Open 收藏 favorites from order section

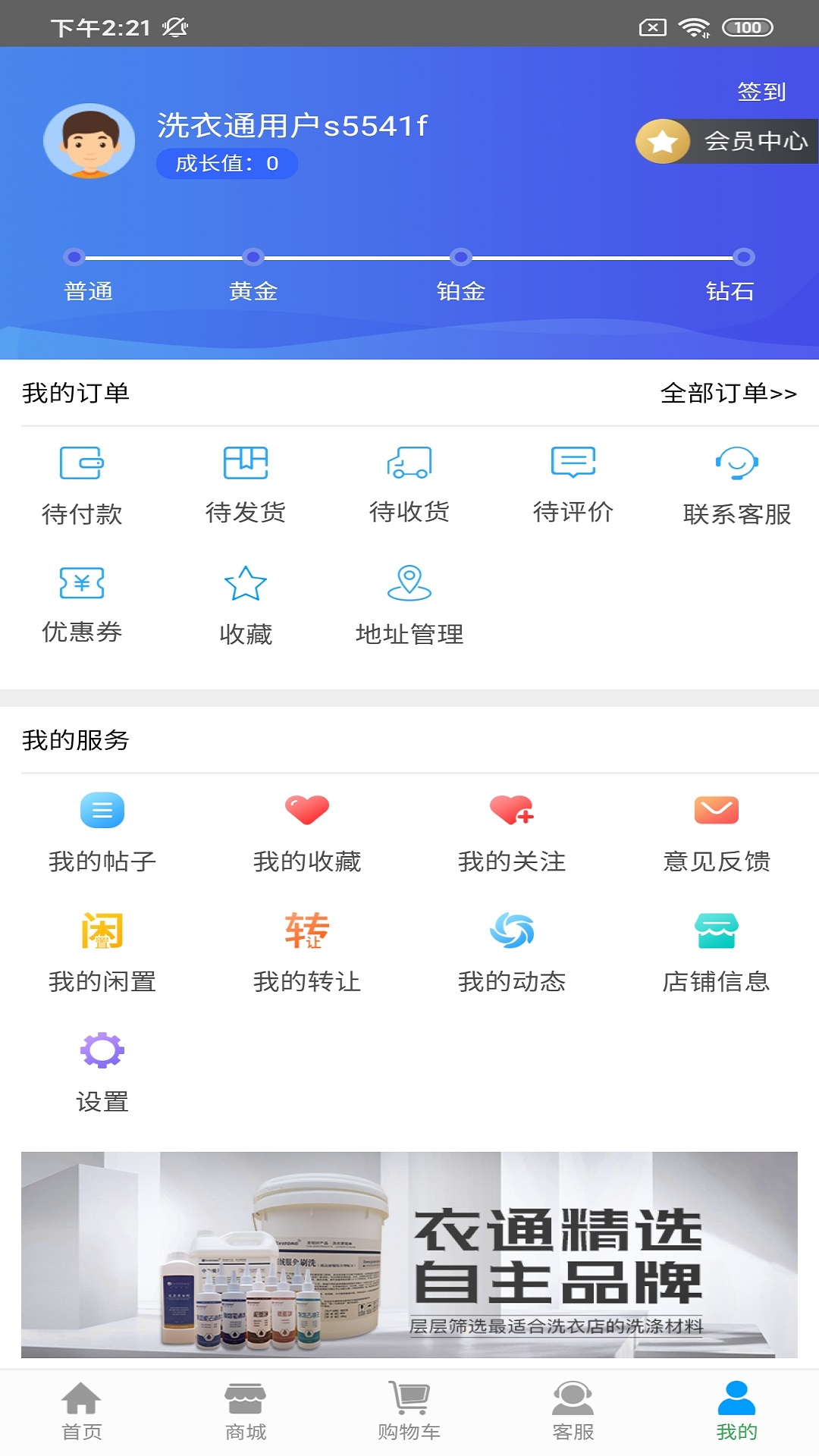coord(246,603)
